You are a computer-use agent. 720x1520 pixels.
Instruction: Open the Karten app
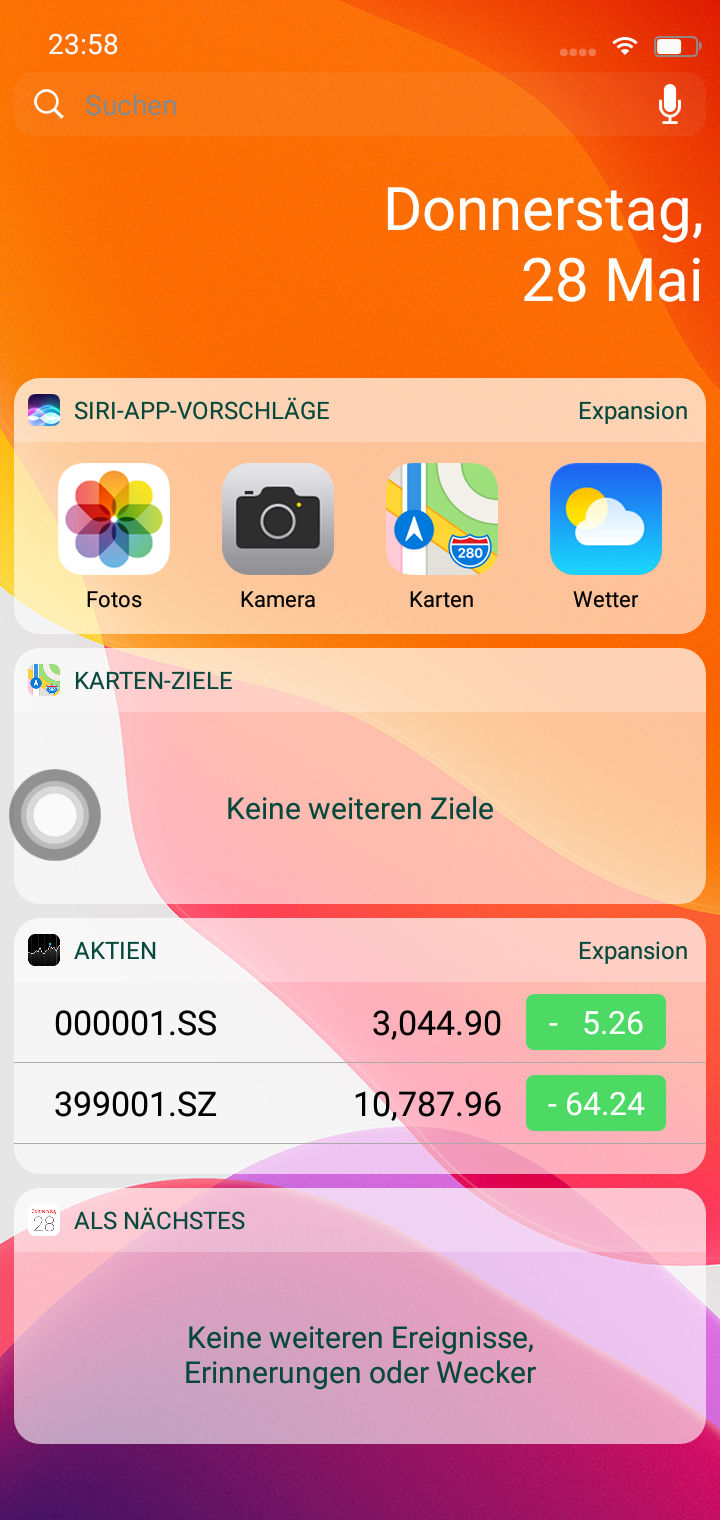pos(442,520)
